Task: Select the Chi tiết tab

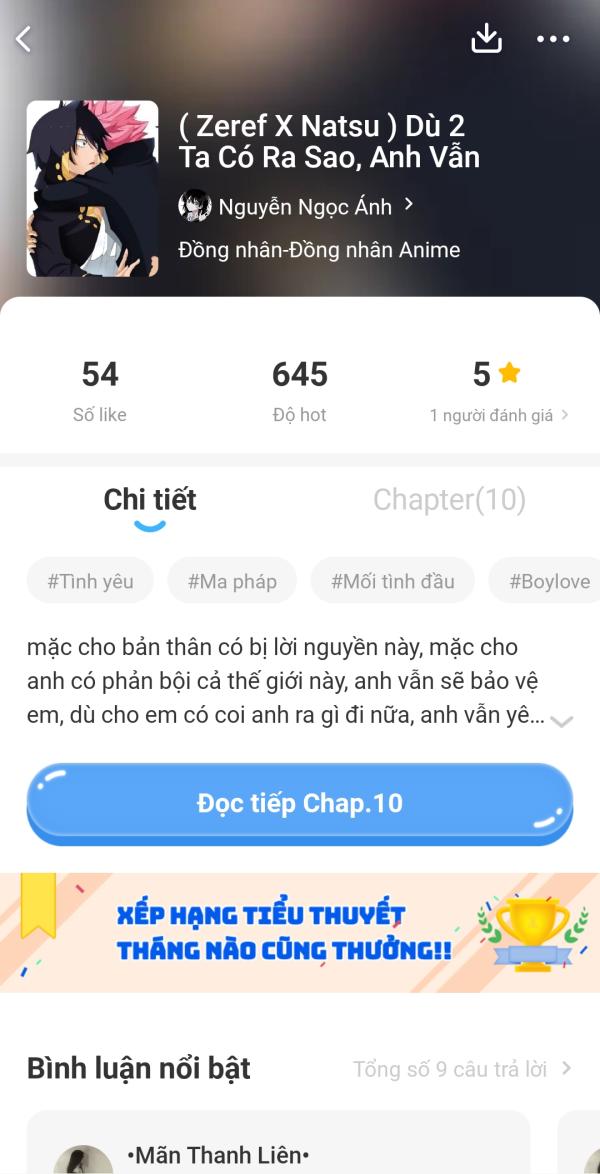Action: 150,500
